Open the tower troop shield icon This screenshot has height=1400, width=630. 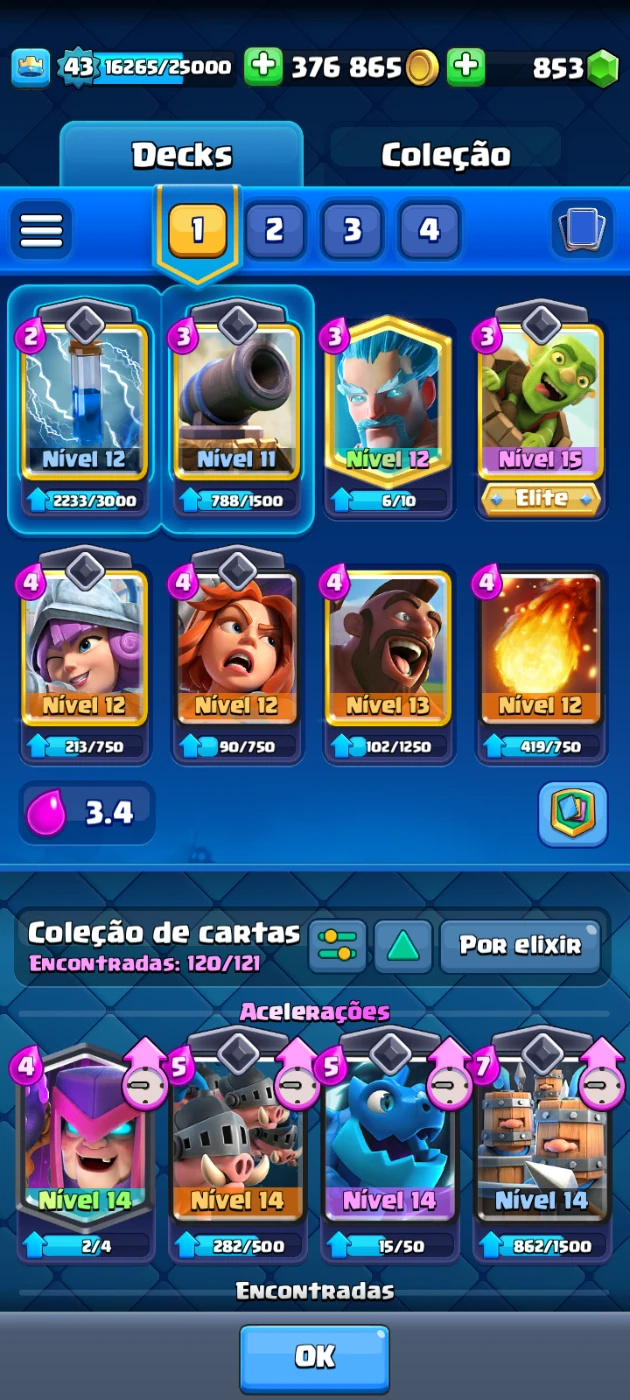[x=573, y=814]
